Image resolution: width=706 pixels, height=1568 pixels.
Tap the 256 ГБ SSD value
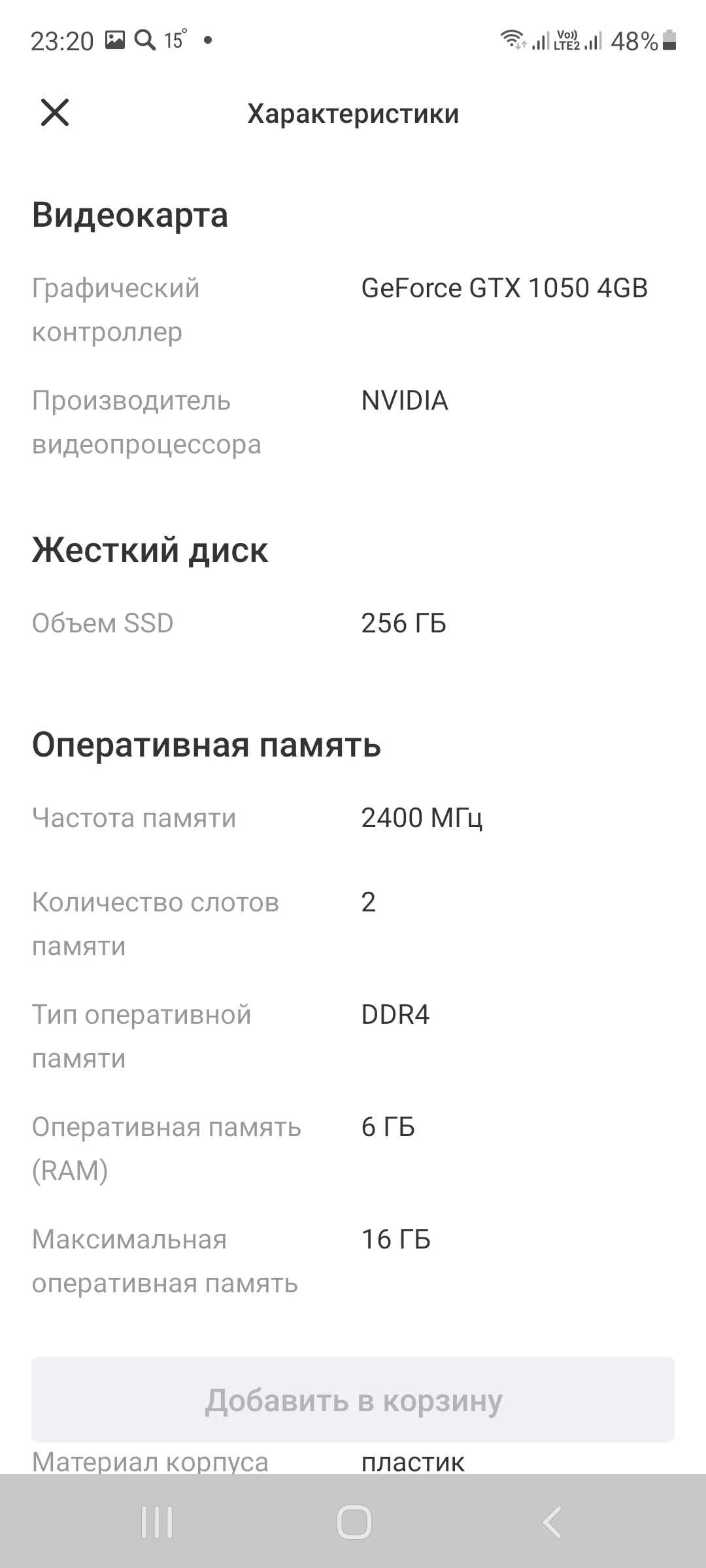point(403,624)
